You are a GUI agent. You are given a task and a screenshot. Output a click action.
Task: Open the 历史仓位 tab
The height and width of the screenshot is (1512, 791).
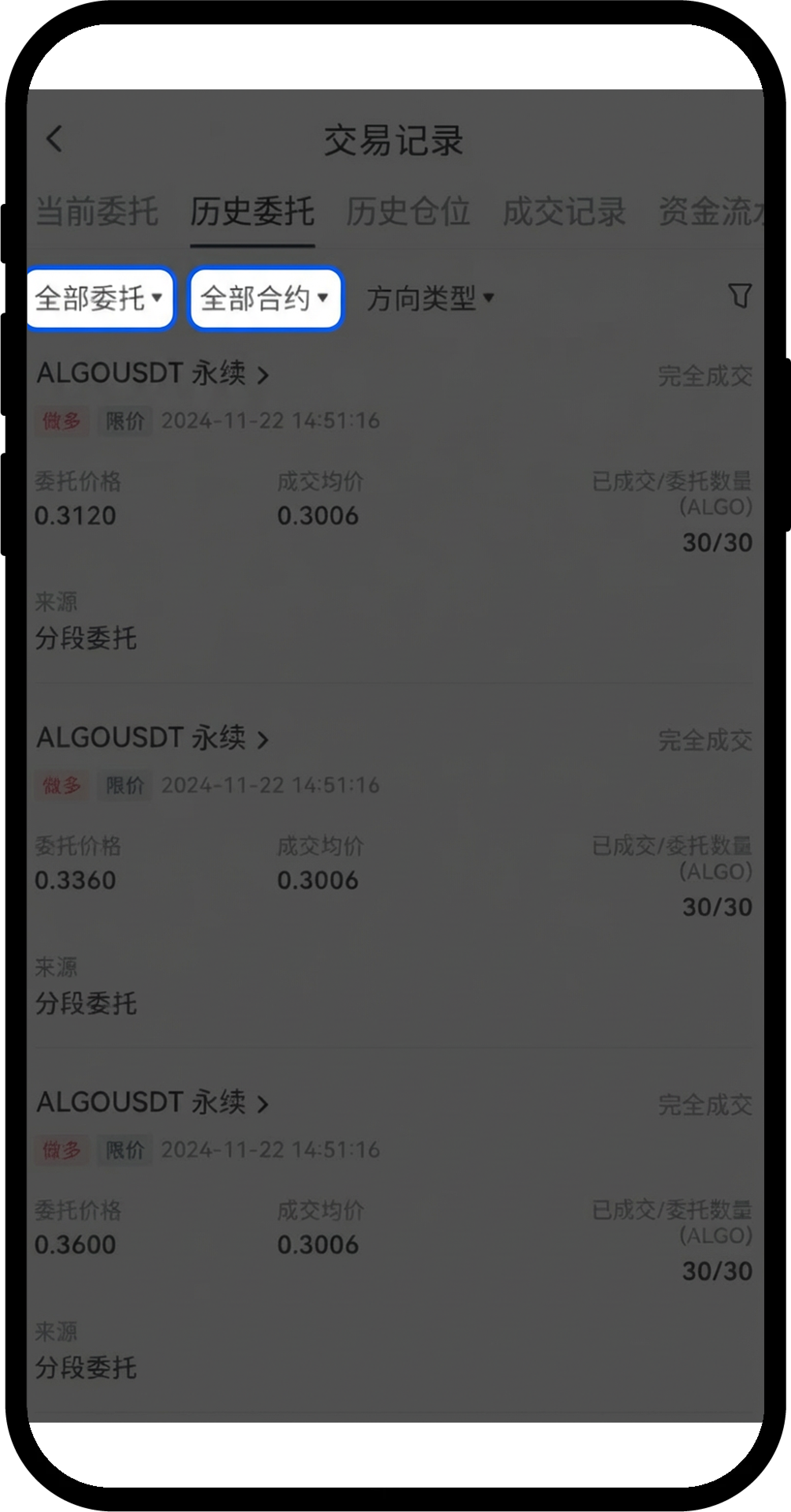coord(408,211)
